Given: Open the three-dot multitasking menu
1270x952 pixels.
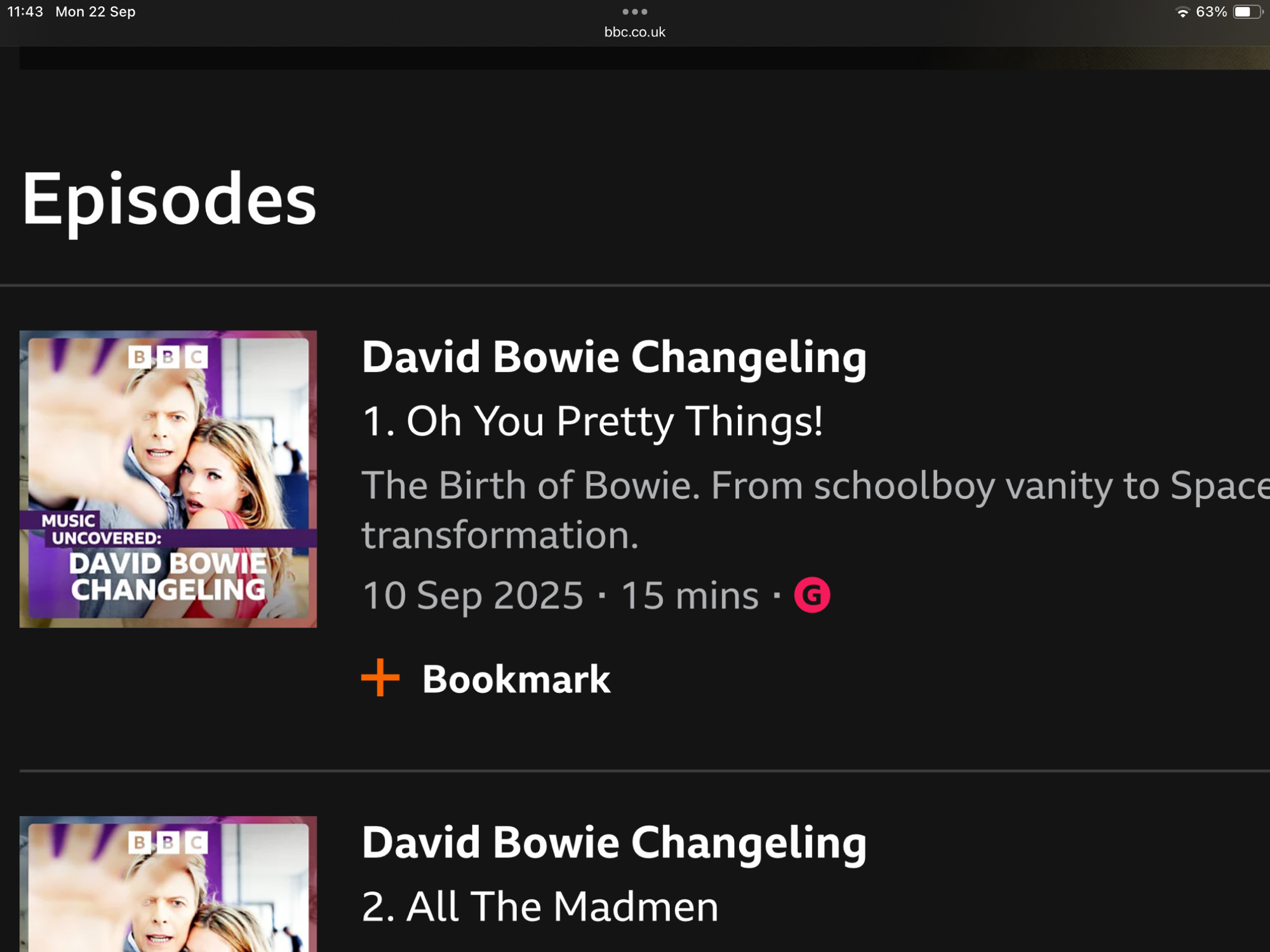Looking at the screenshot, I should 634,11.
